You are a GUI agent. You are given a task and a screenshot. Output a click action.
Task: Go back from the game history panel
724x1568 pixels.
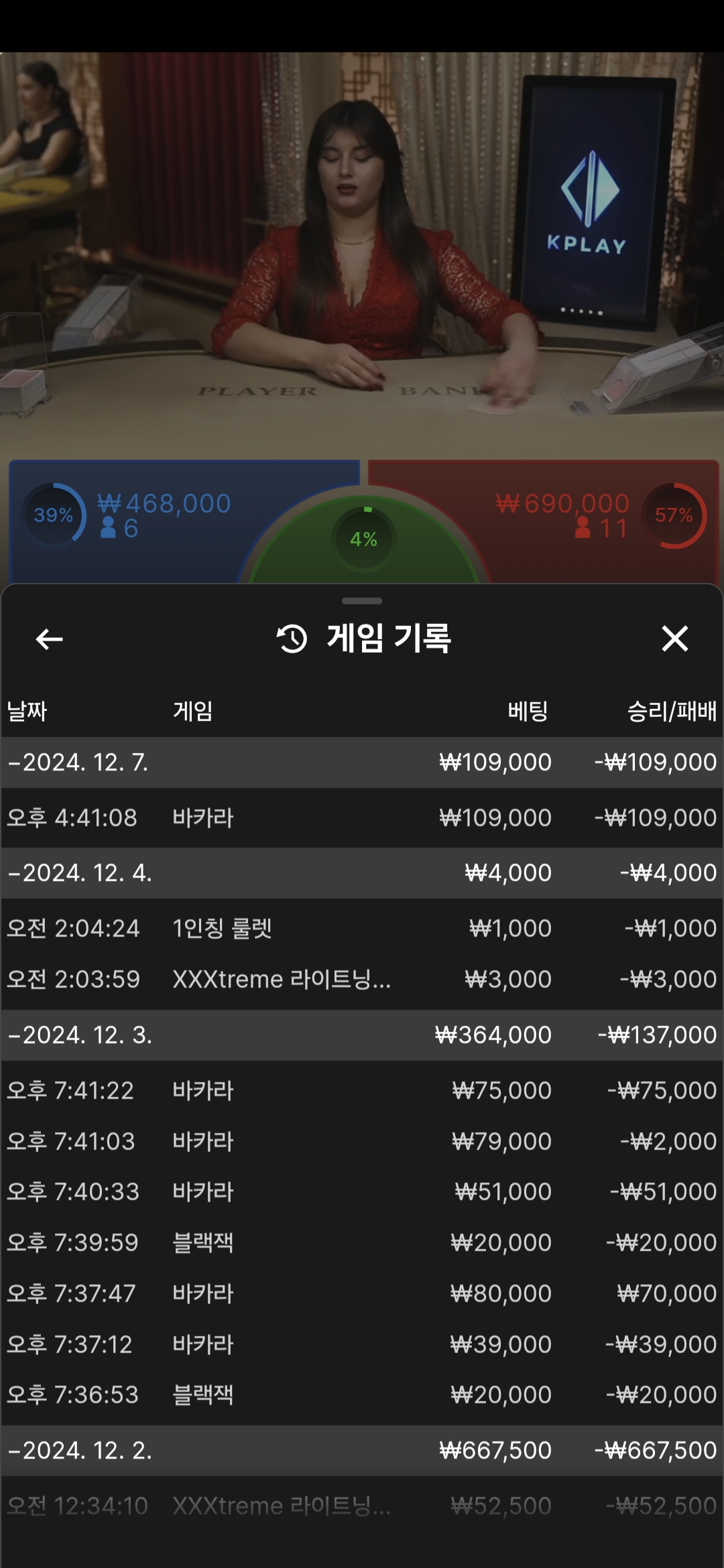pyautogui.click(x=49, y=639)
